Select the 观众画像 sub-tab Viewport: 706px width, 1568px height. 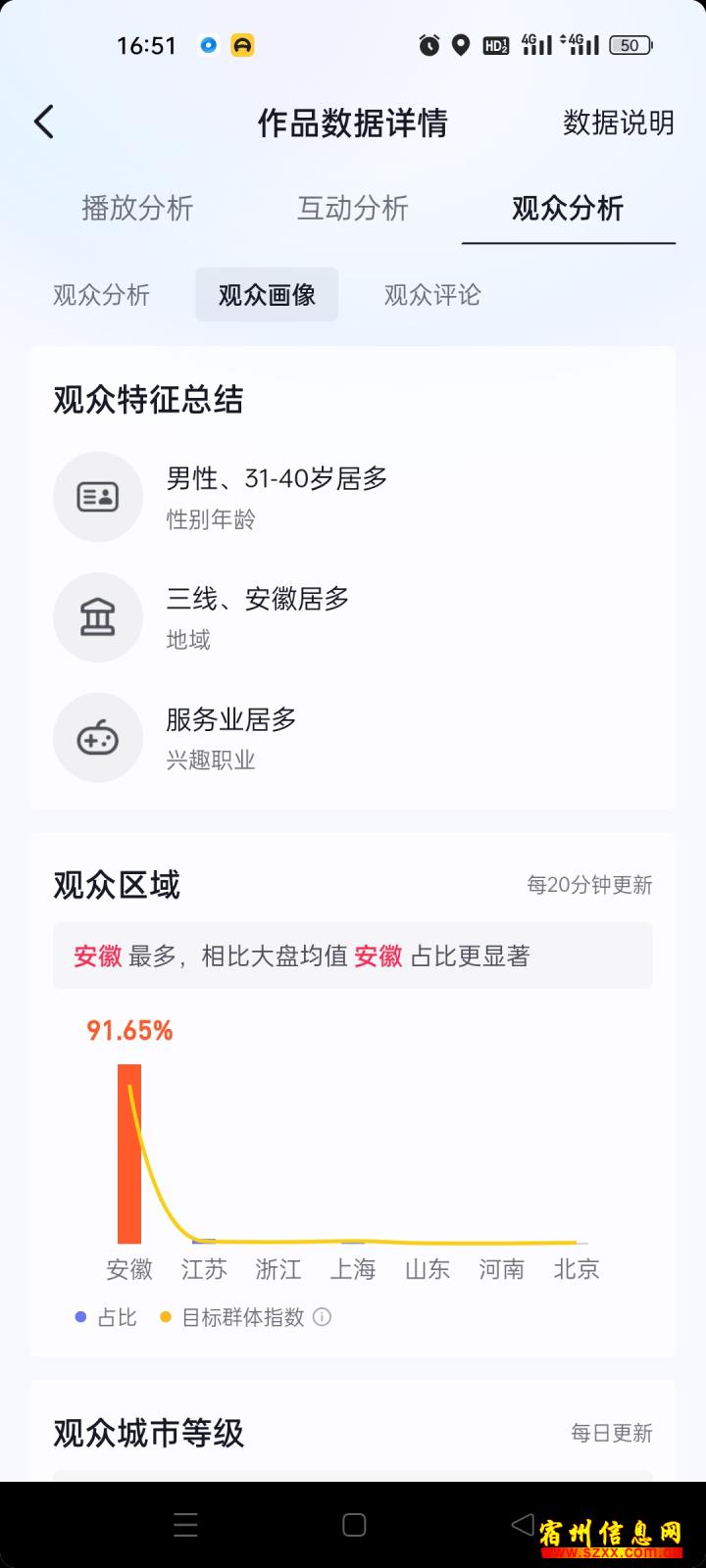[x=267, y=295]
